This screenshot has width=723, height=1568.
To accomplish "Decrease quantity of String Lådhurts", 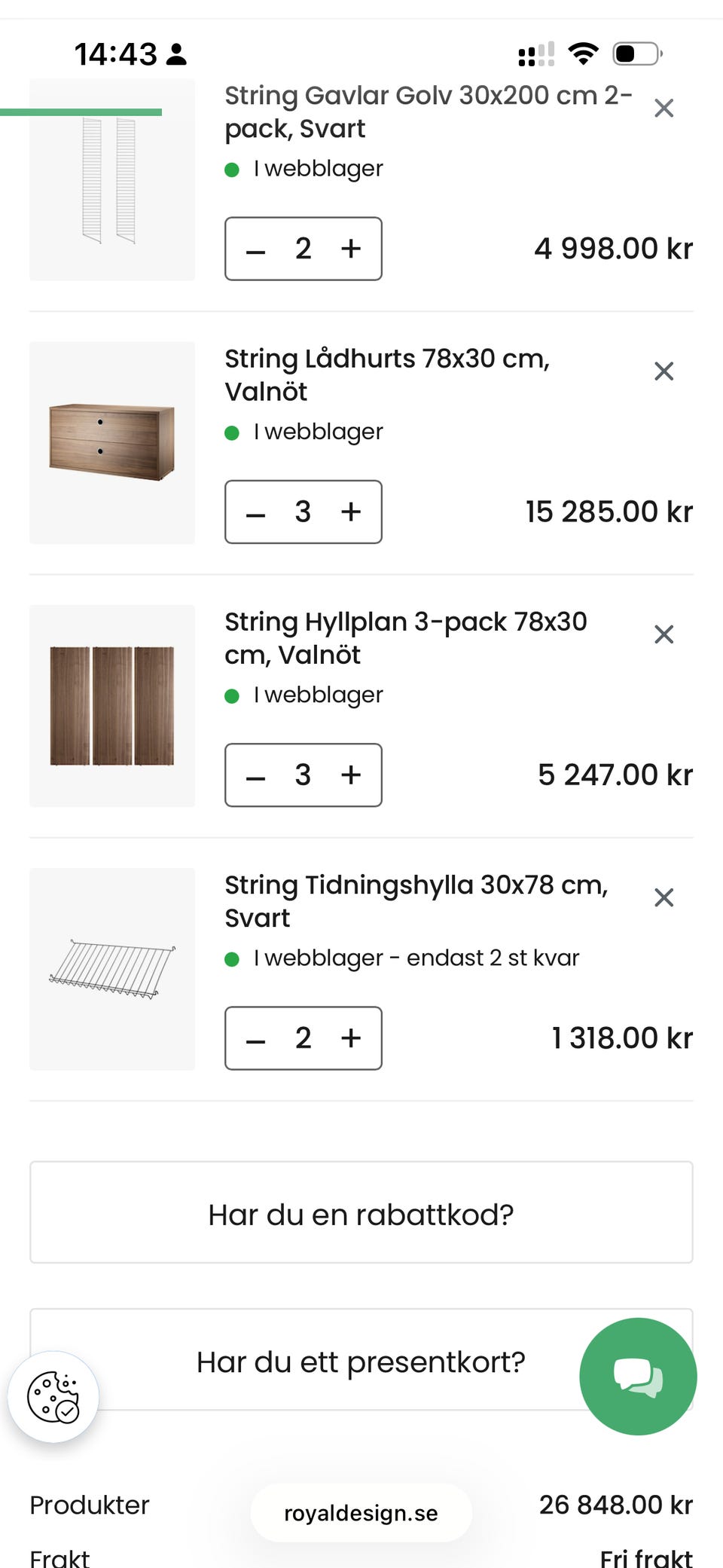I will click(x=255, y=512).
